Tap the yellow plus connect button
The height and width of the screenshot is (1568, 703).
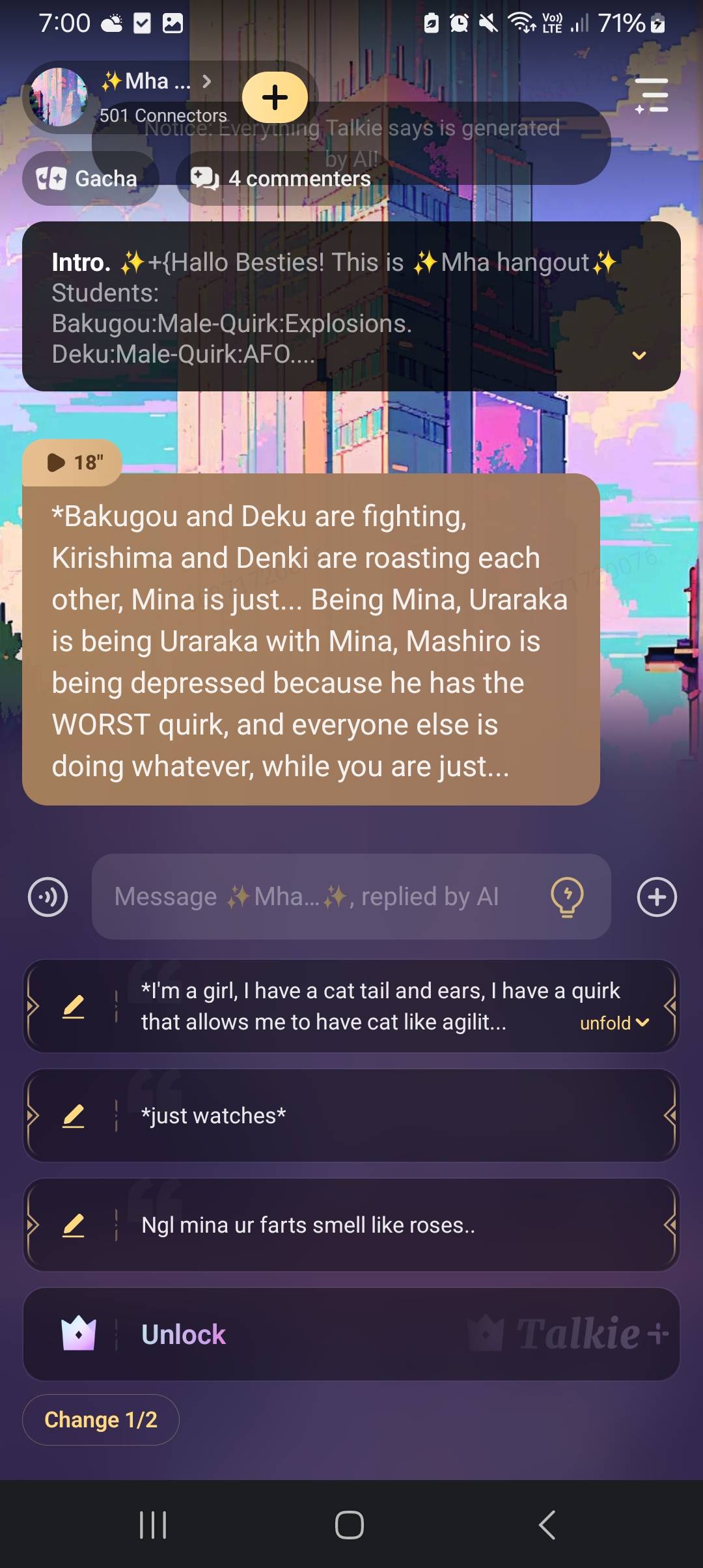tap(275, 98)
